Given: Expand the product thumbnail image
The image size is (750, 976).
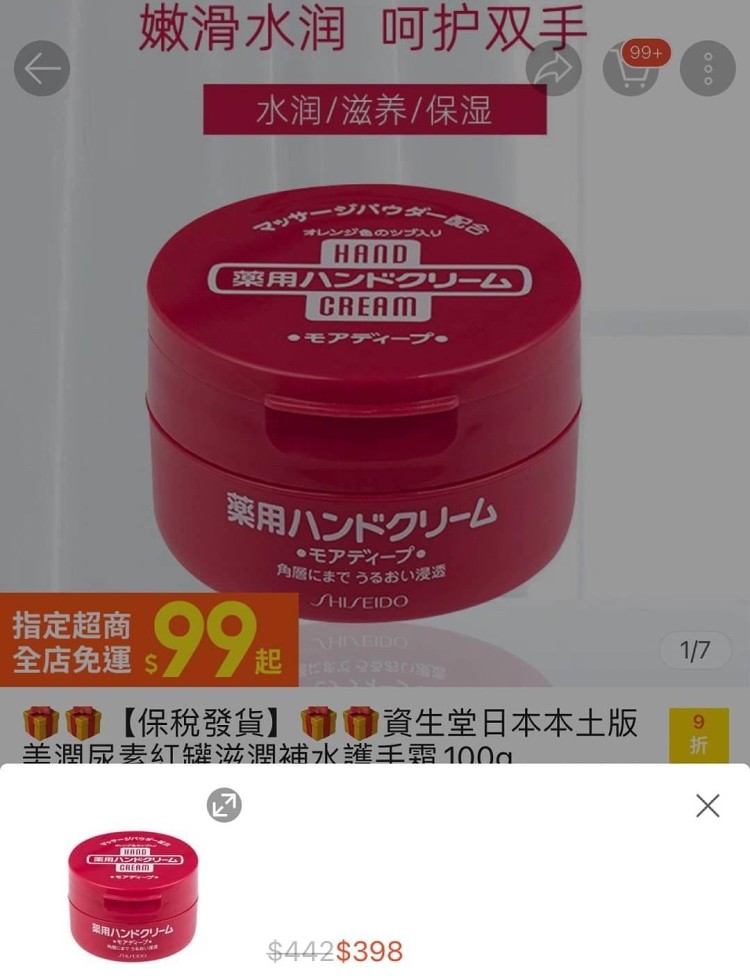Looking at the screenshot, I should click(x=224, y=805).
